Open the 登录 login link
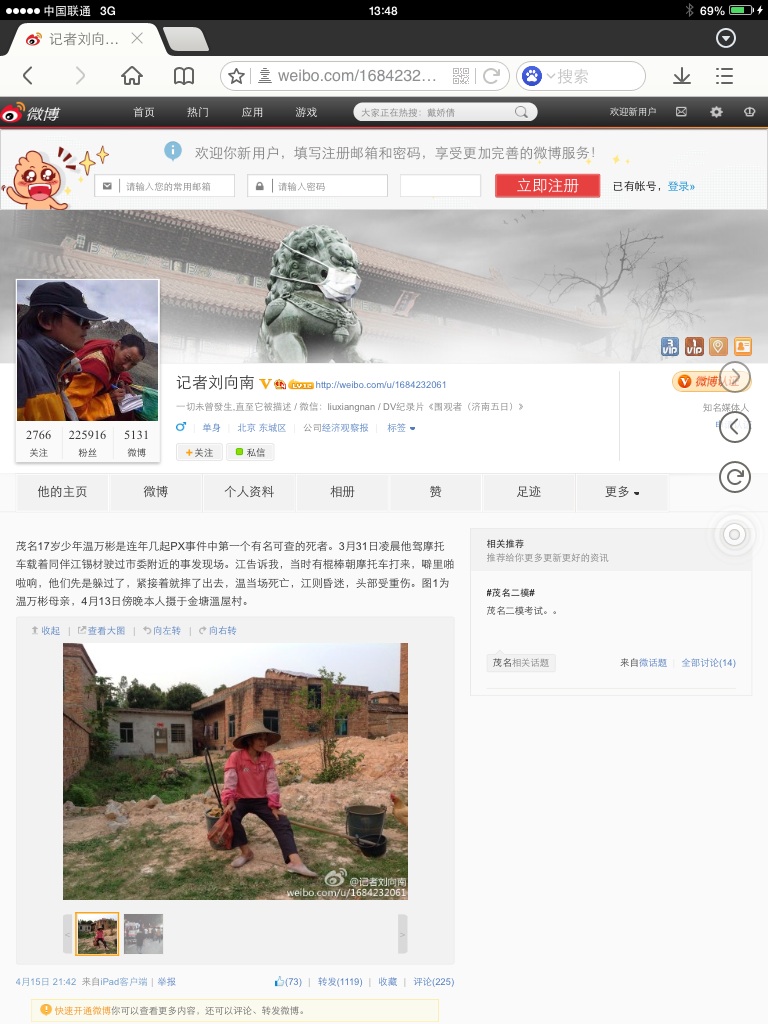Image resolution: width=768 pixels, height=1024 pixels. tap(680, 186)
